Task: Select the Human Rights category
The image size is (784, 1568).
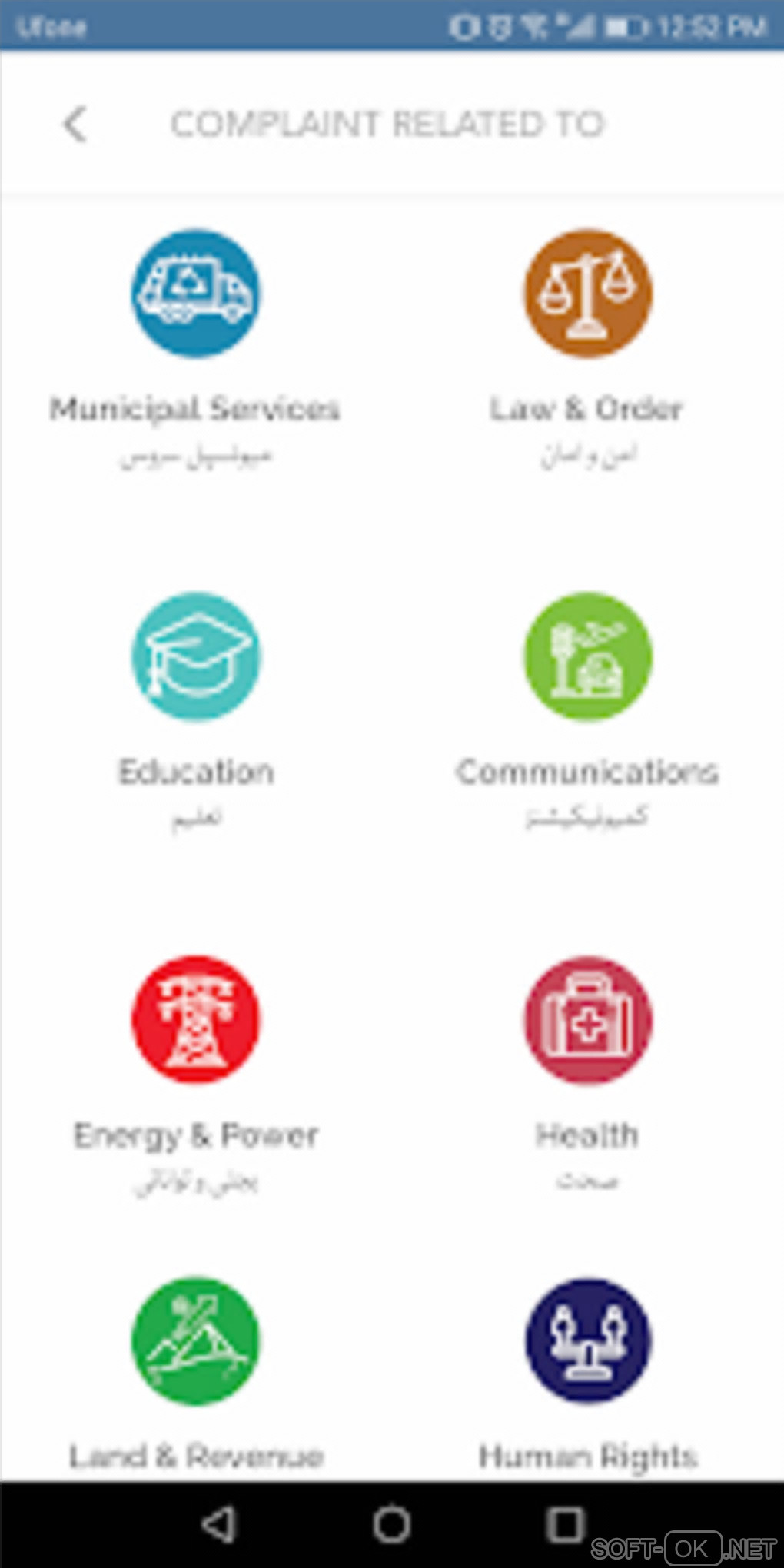Action: point(588,1341)
